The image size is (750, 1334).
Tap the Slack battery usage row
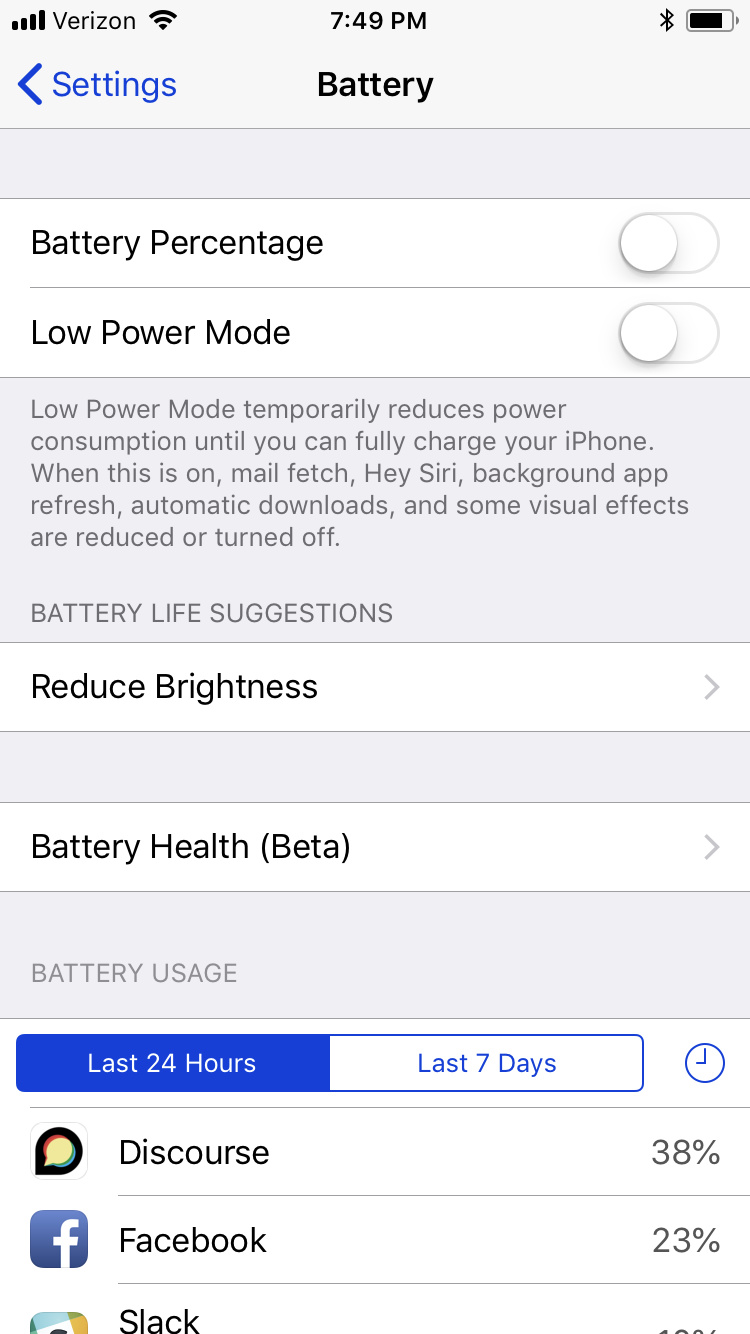(375, 1318)
